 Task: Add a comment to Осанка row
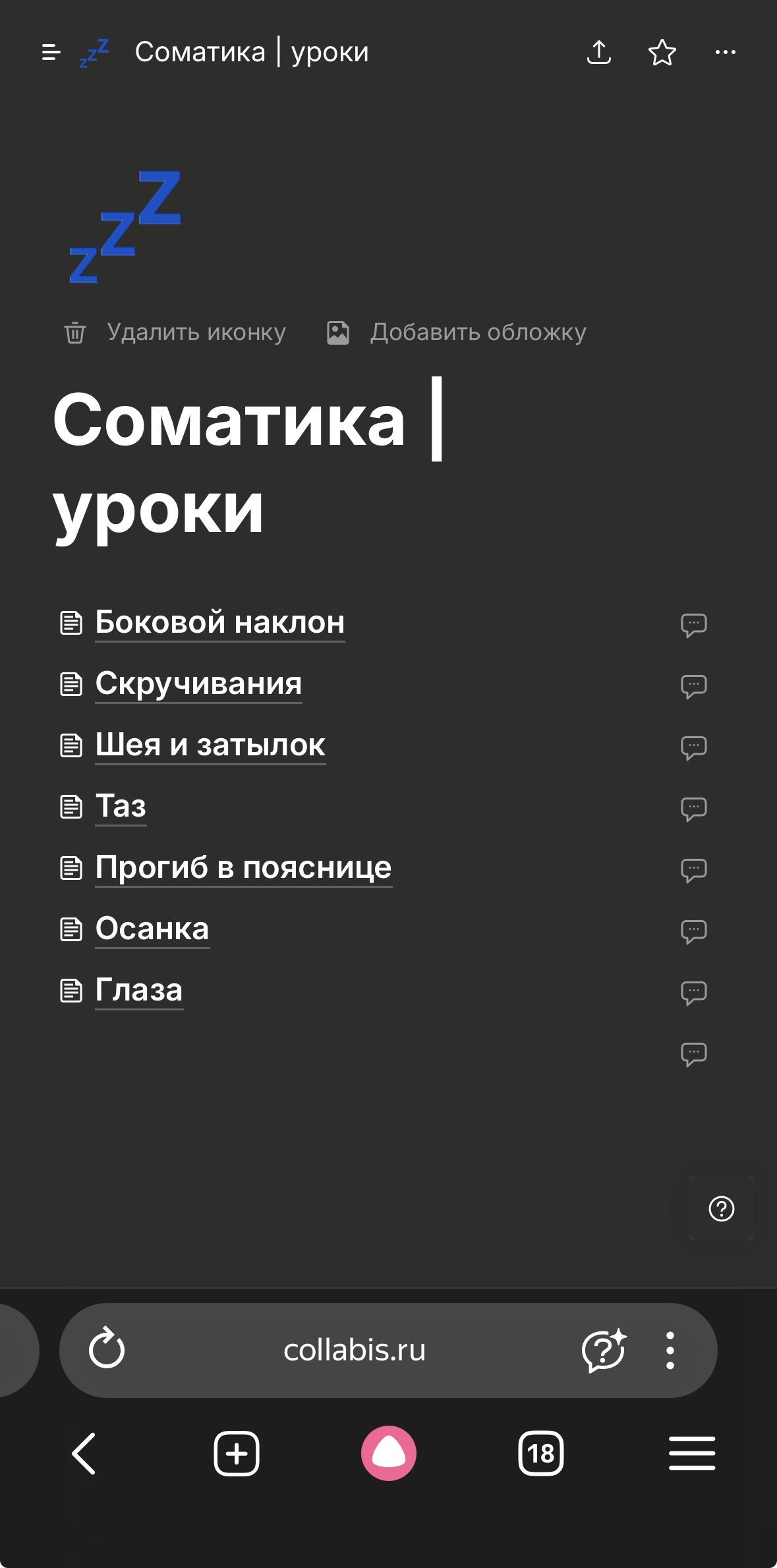click(x=693, y=931)
